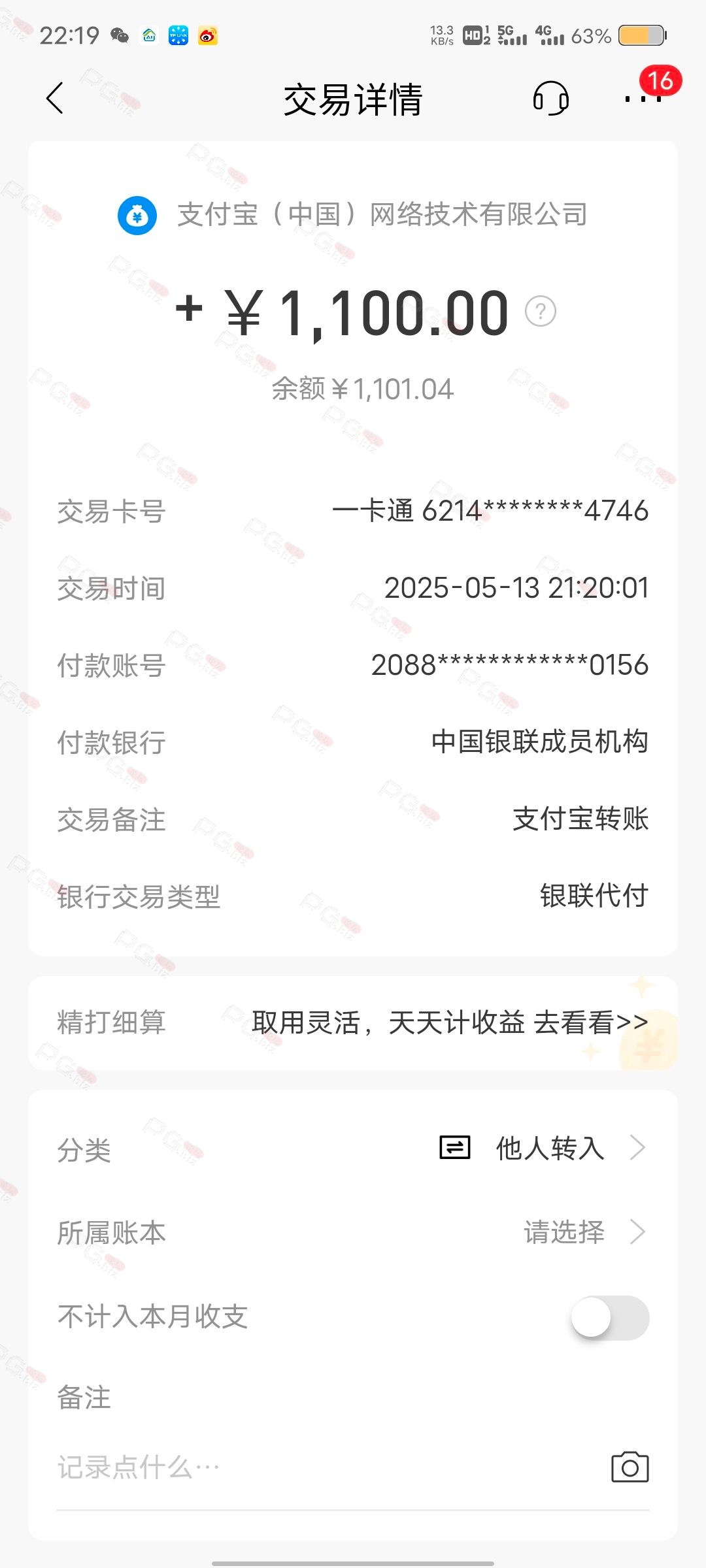The image size is (706, 1568).
Task: Tap the question mark next to amount
Action: tap(541, 312)
